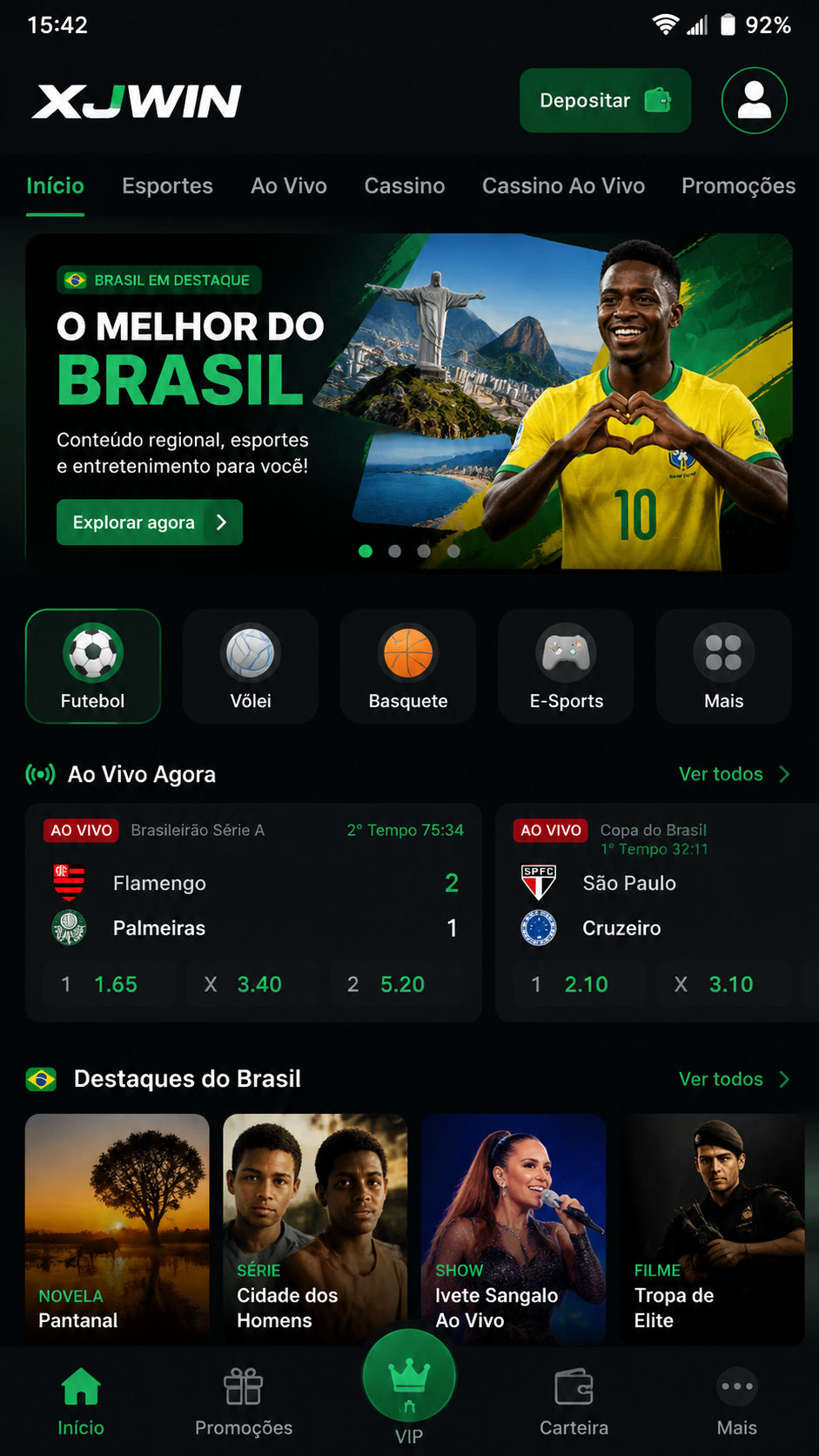Image resolution: width=819 pixels, height=1456 pixels.
Task: Tap the Depositar button
Action: point(605,100)
